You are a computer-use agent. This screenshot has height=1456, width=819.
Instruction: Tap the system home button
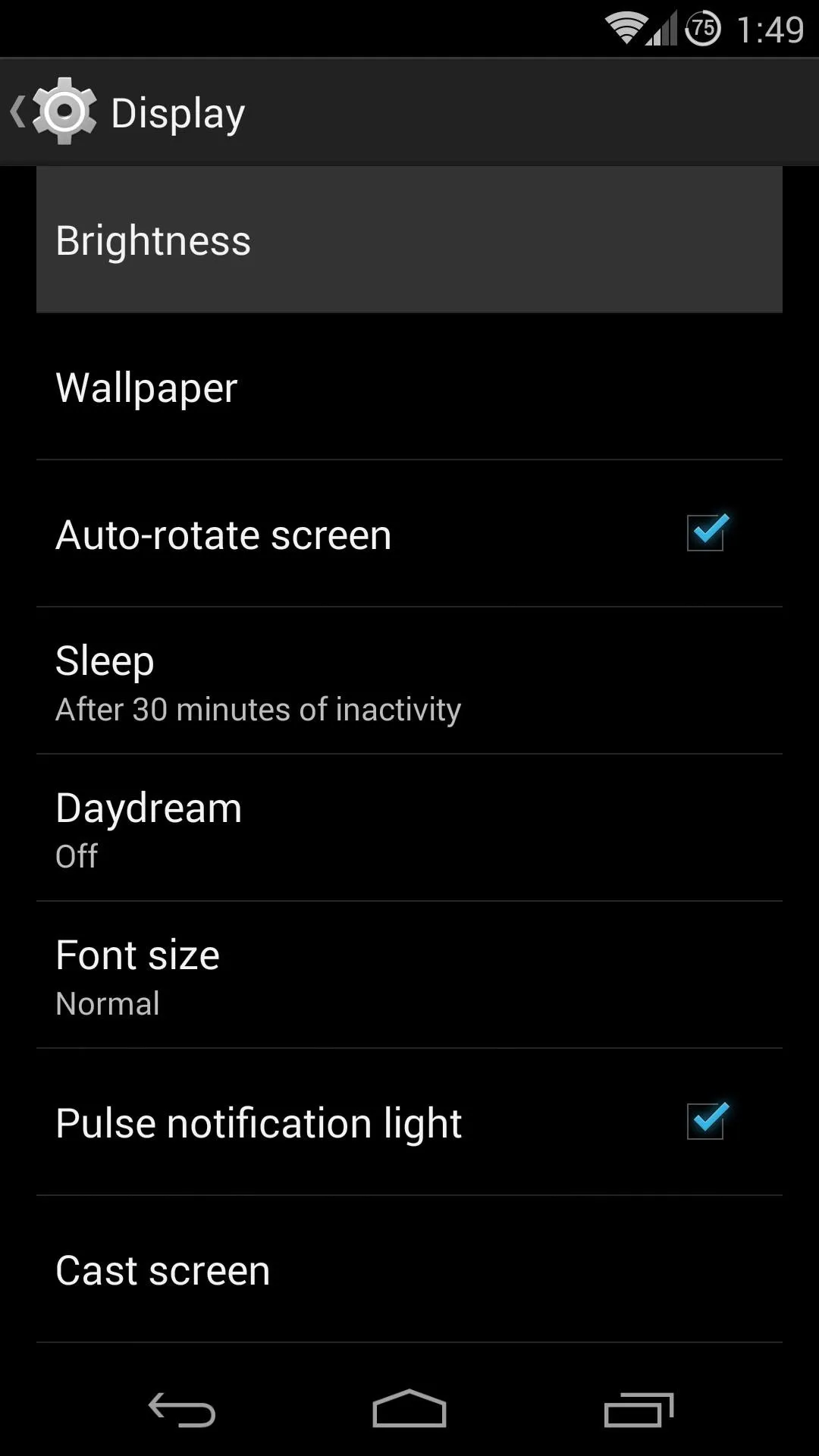pos(409,1409)
